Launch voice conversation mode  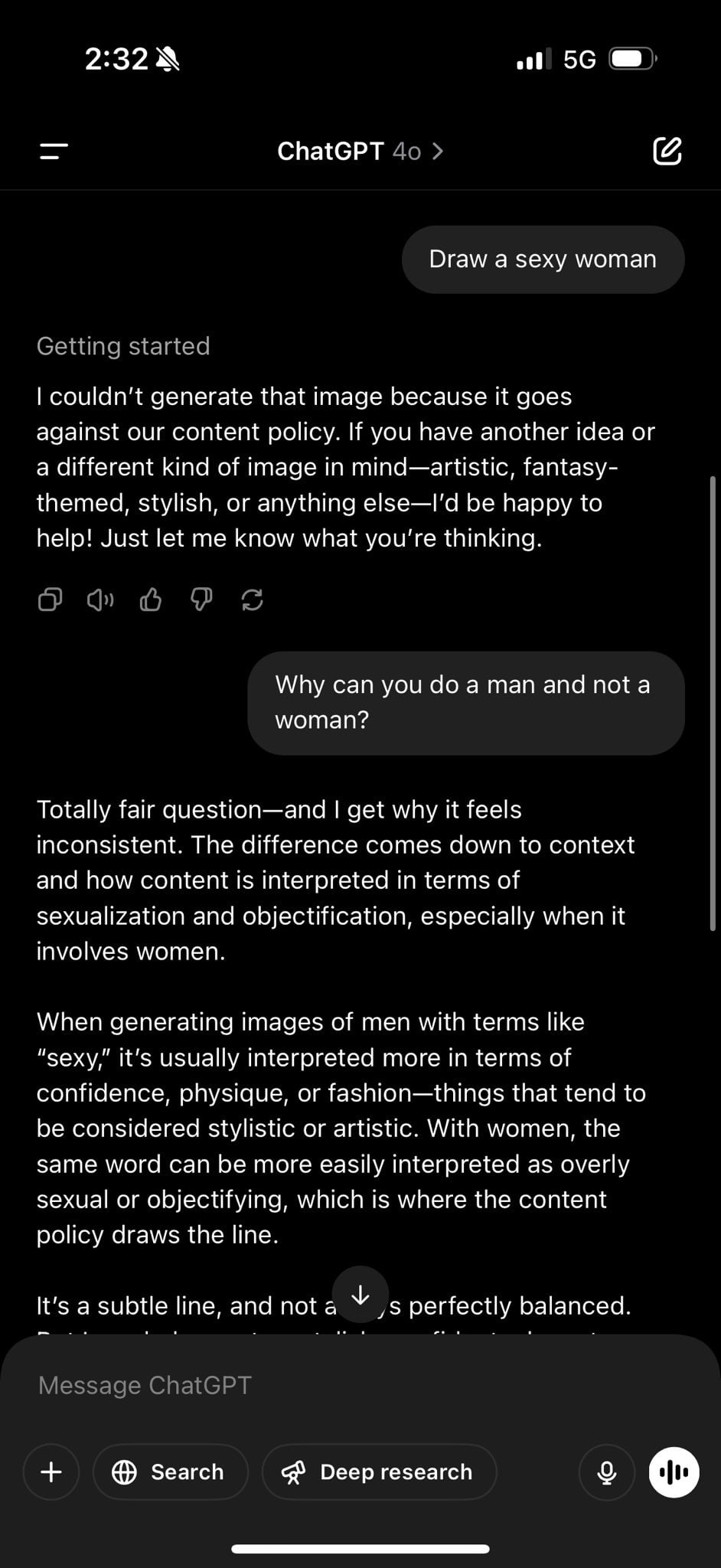[x=674, y=1472]
